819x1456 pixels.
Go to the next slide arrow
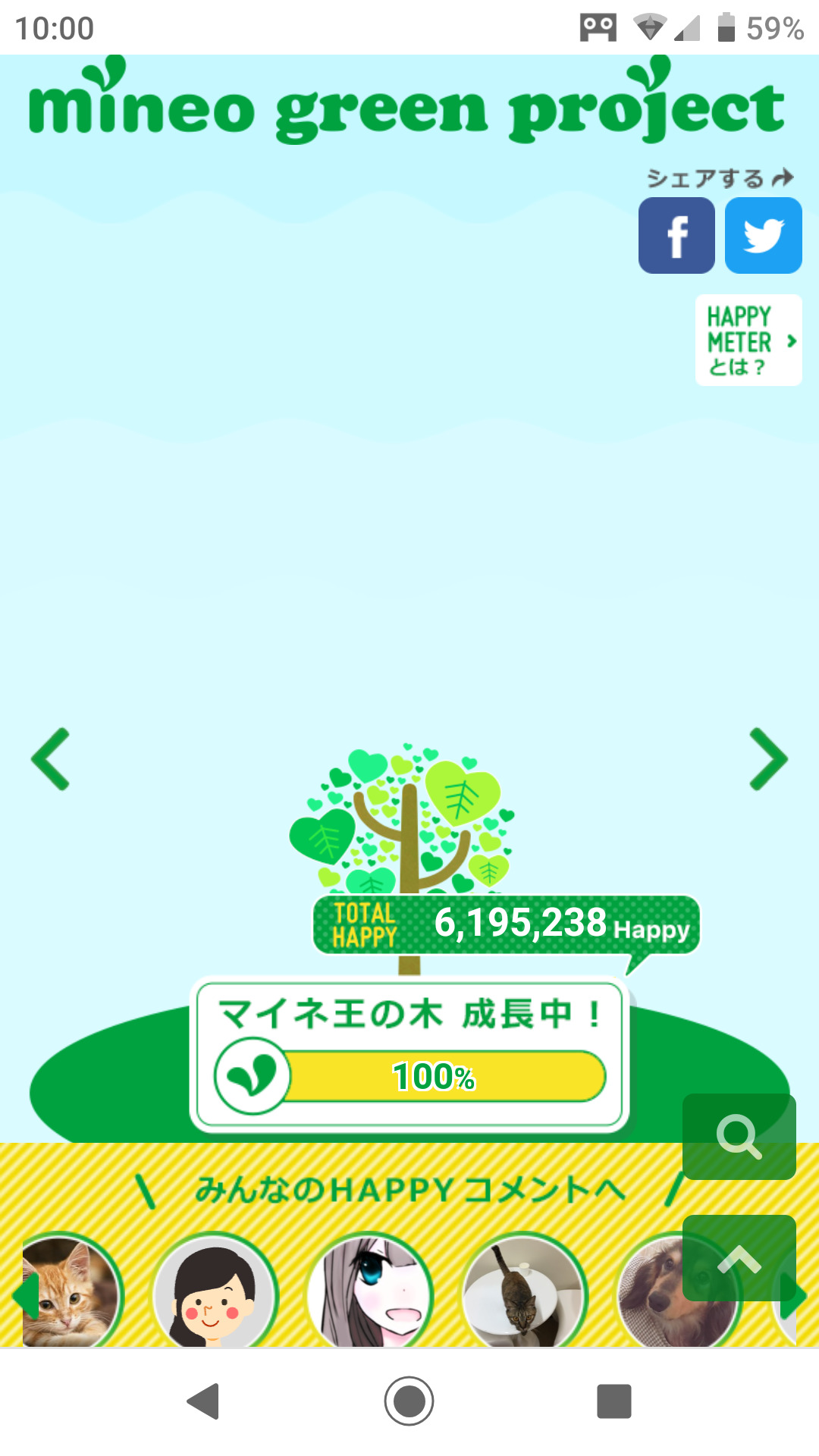768,759
